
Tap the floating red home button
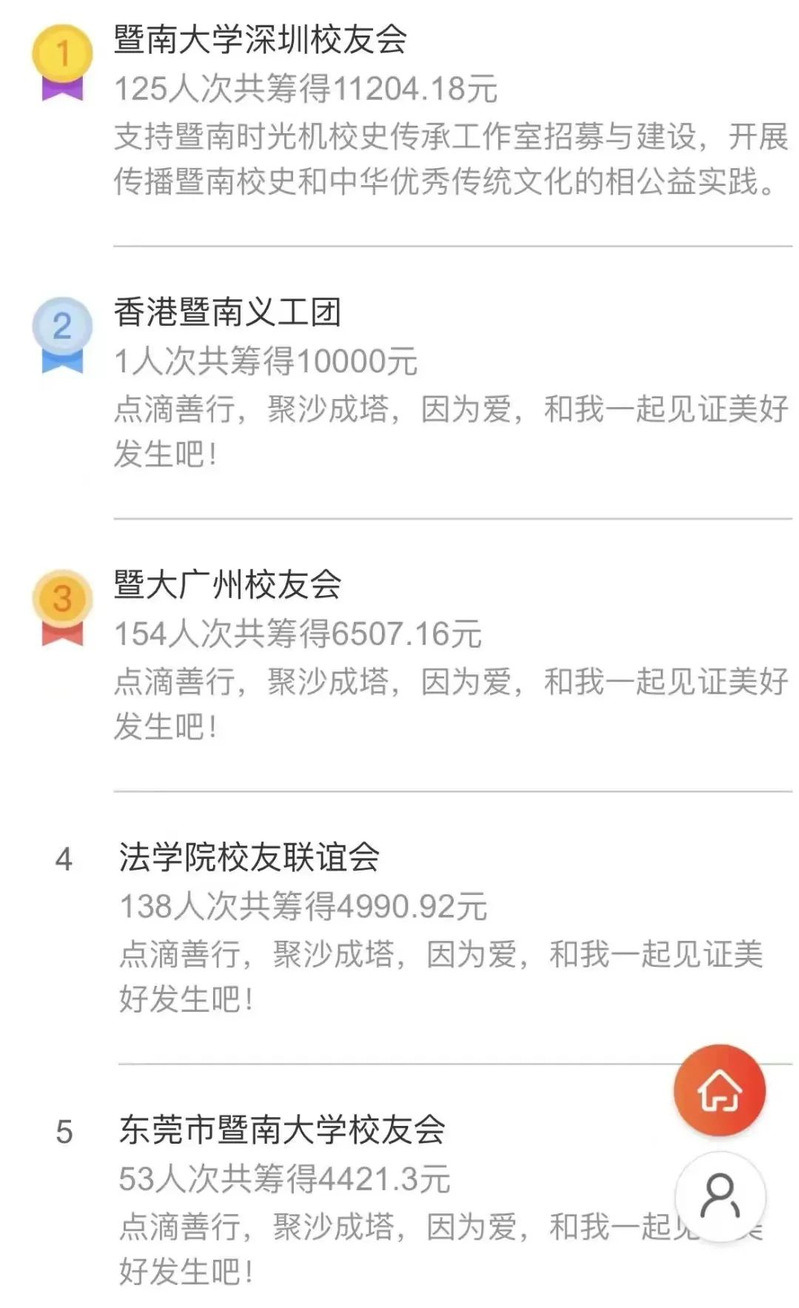tap(719, 1091)
